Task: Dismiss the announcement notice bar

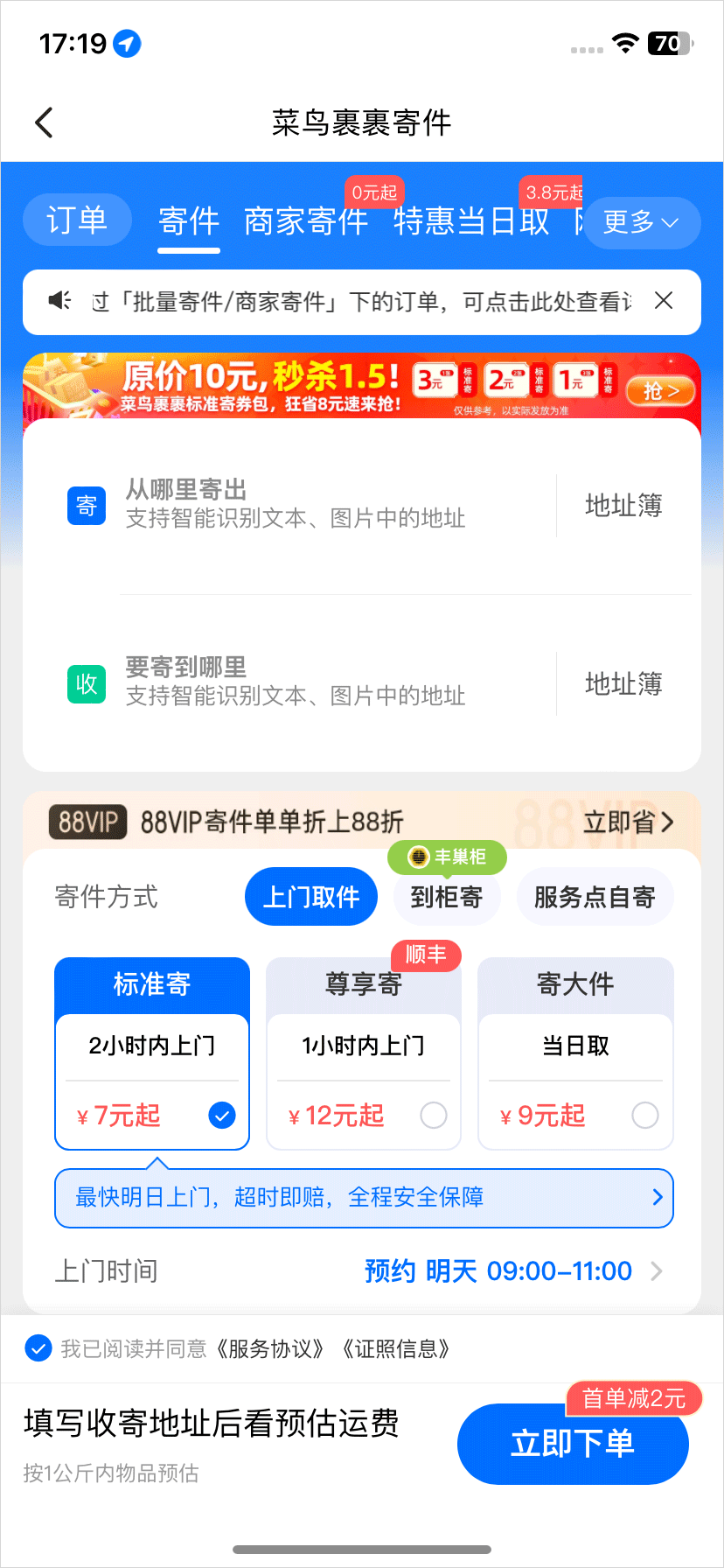Action: tap(664, 301)
